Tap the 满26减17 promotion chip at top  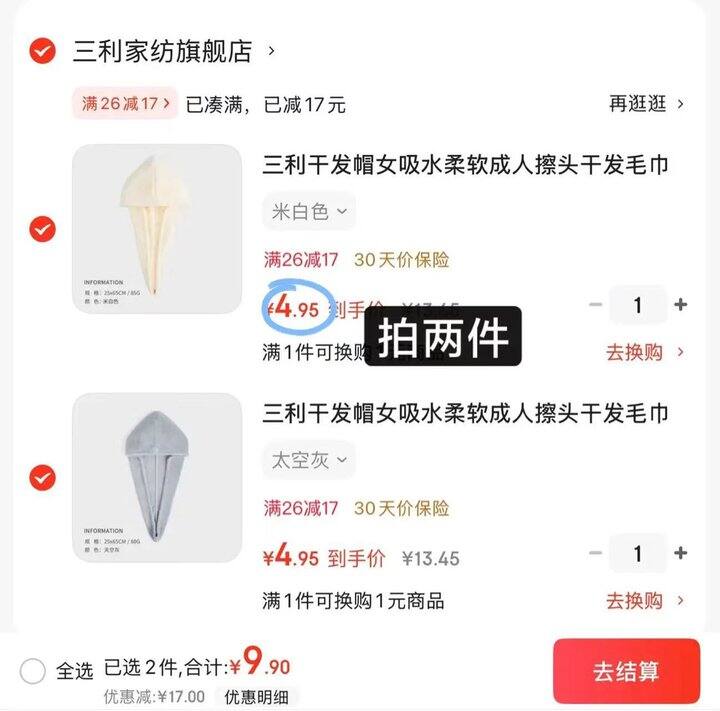pos(126,104)
